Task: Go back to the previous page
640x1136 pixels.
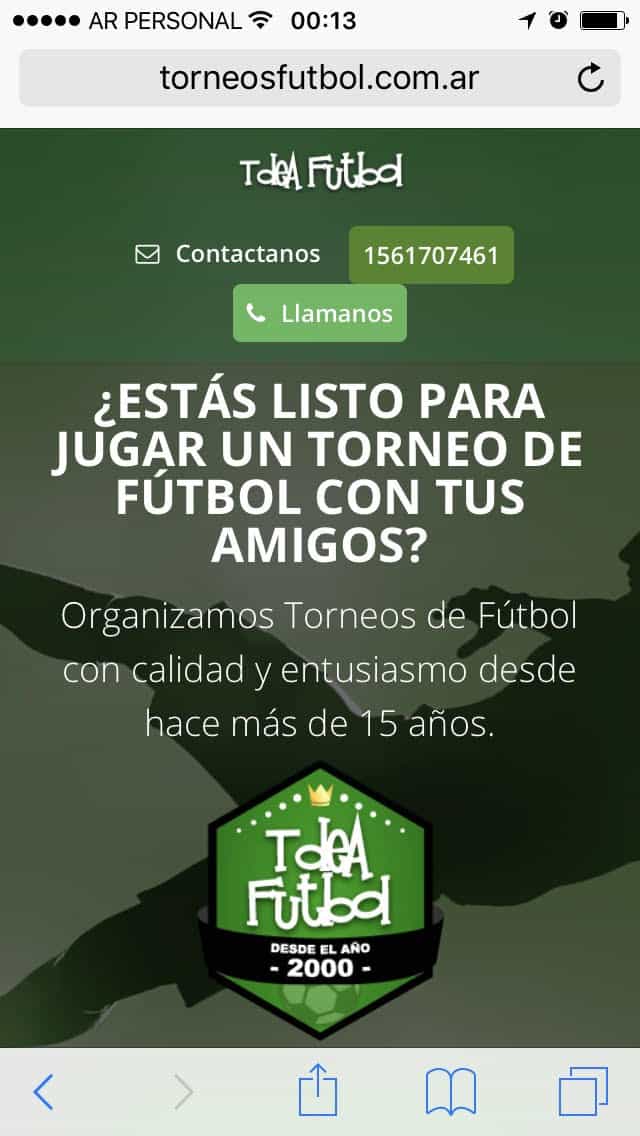Action: [43, 1092]
